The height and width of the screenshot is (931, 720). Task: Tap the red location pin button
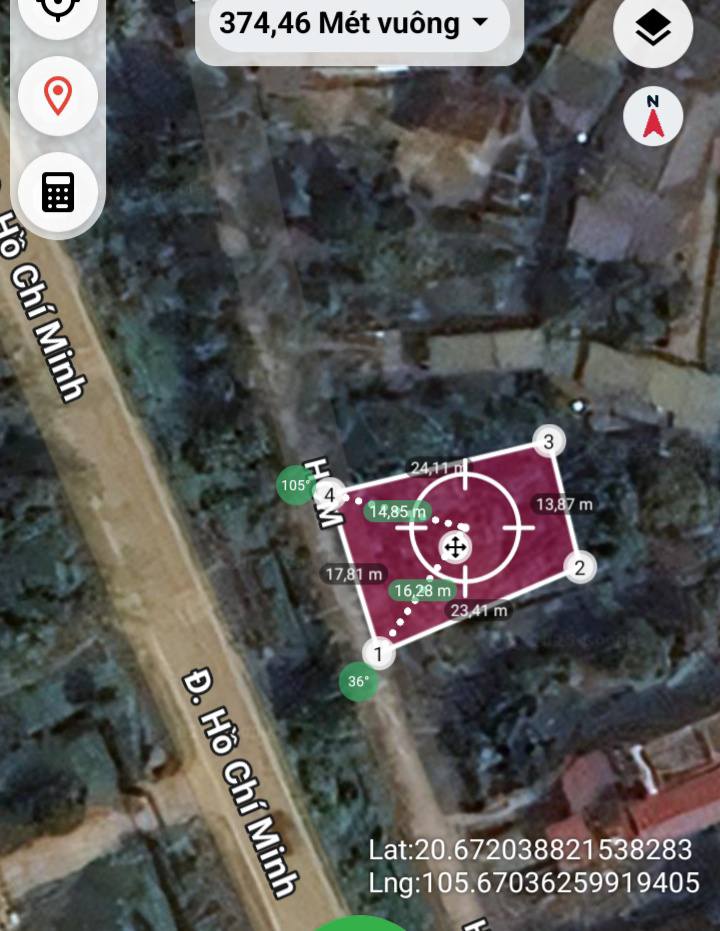tap(58, 97)
